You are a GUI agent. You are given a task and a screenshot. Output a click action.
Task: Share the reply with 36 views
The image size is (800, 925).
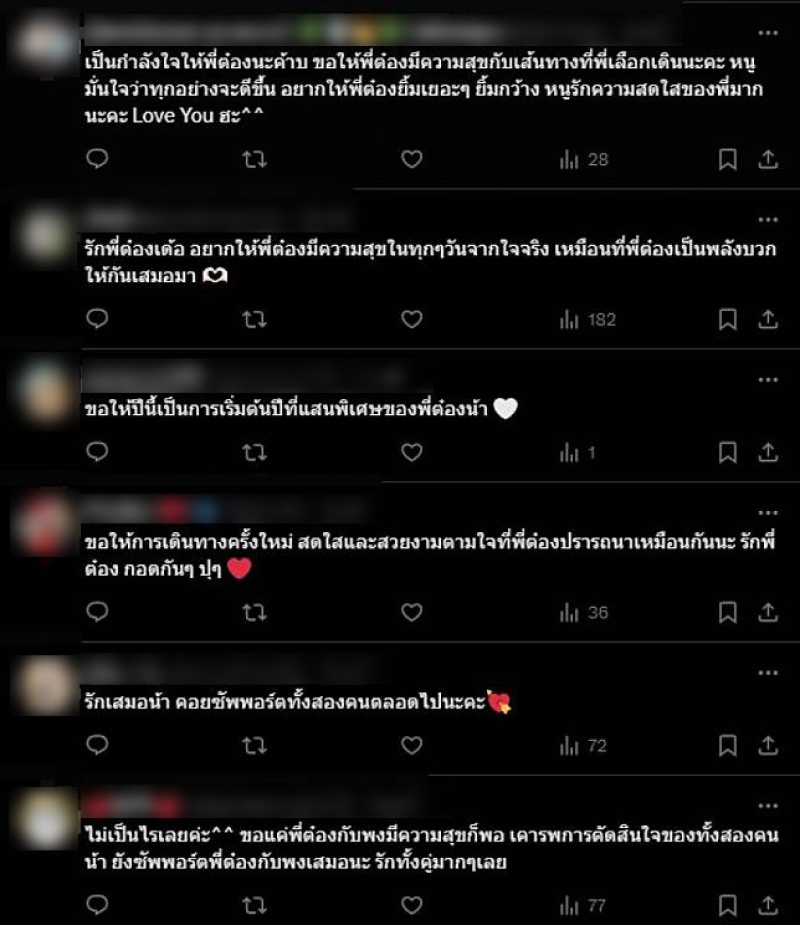pos(768,612)
